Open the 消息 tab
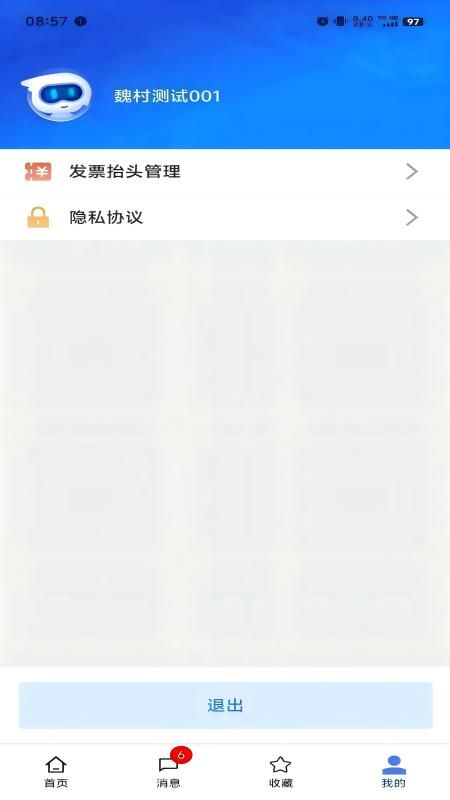The image size is (450, 800). [168, 771]
